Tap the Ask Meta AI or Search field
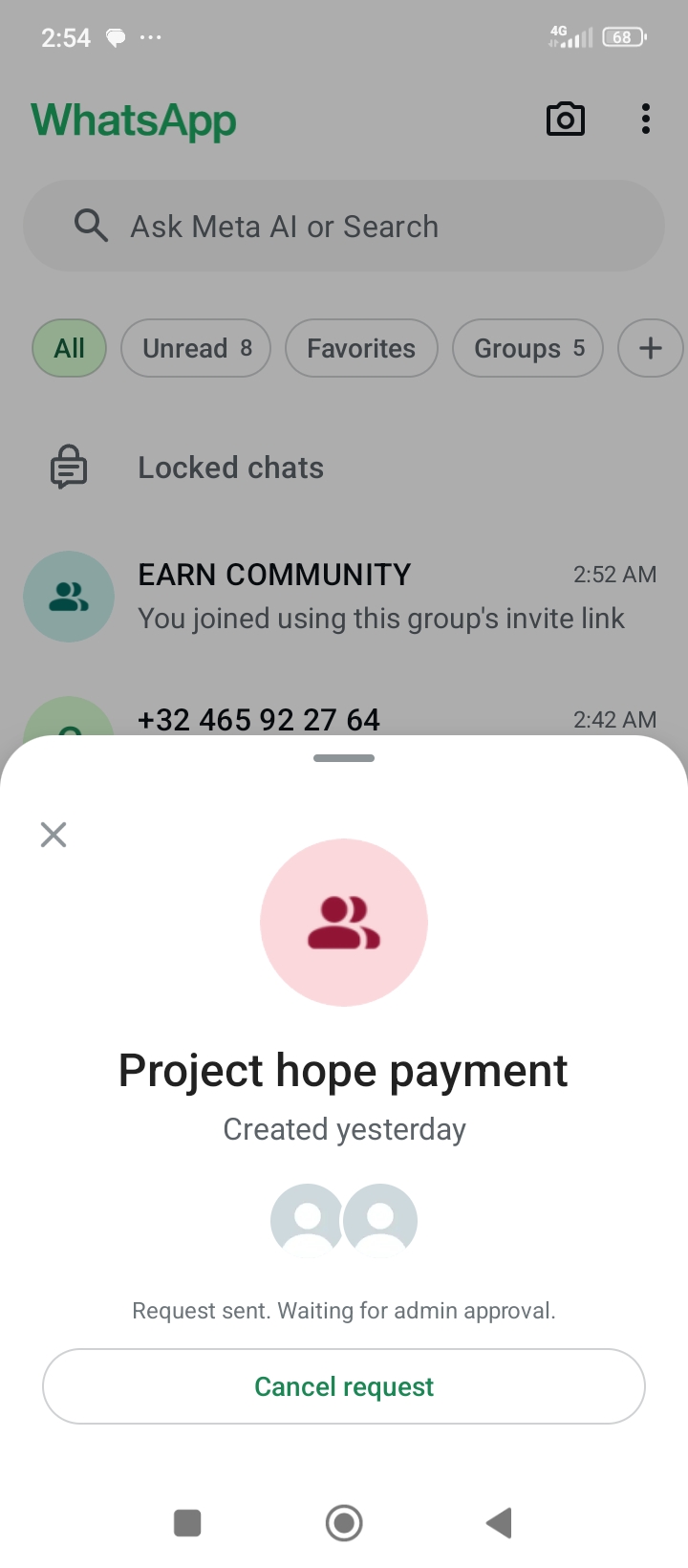Viewport: 688px width, 1568px height. click(x=344, y=227)
